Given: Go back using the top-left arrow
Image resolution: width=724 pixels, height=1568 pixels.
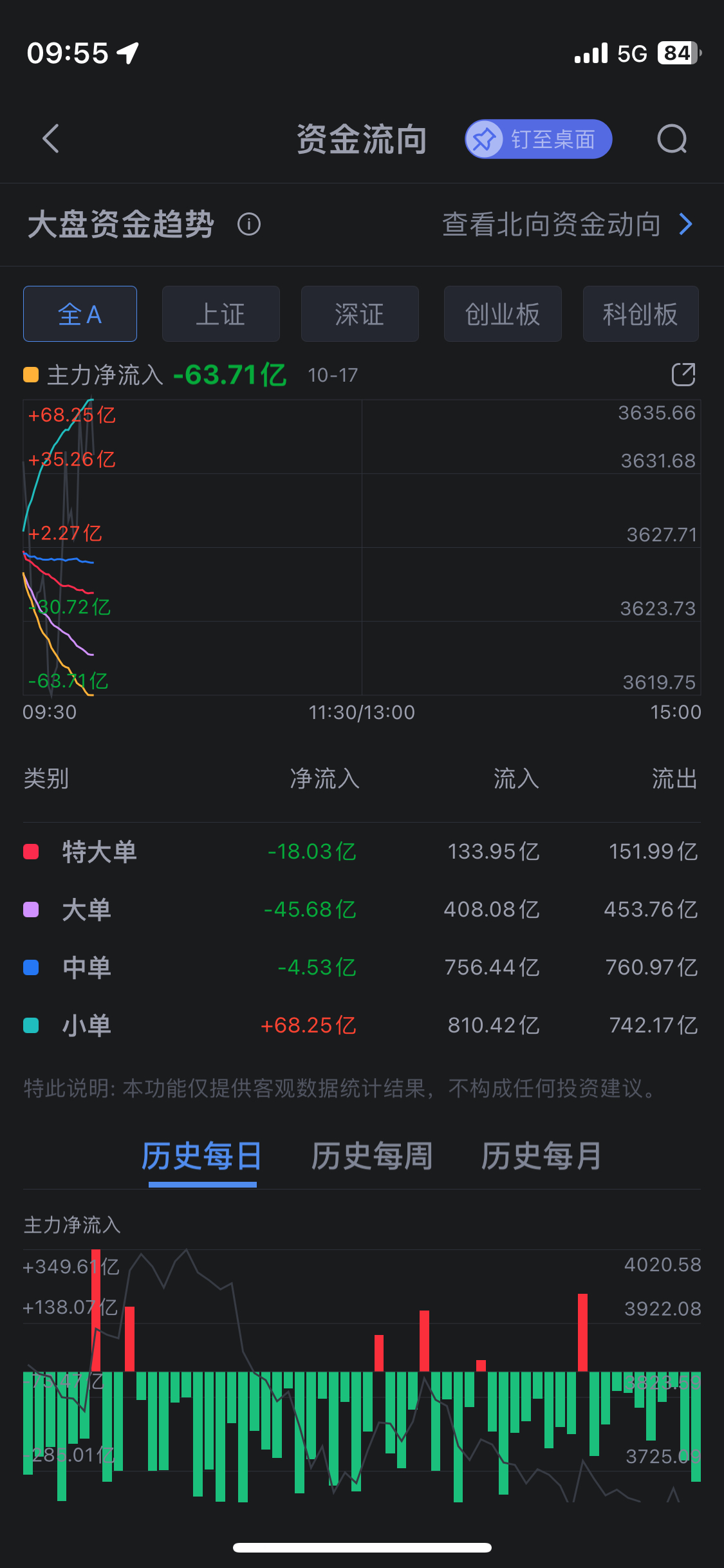Looking at the screenshot, I should click(51, 138).
